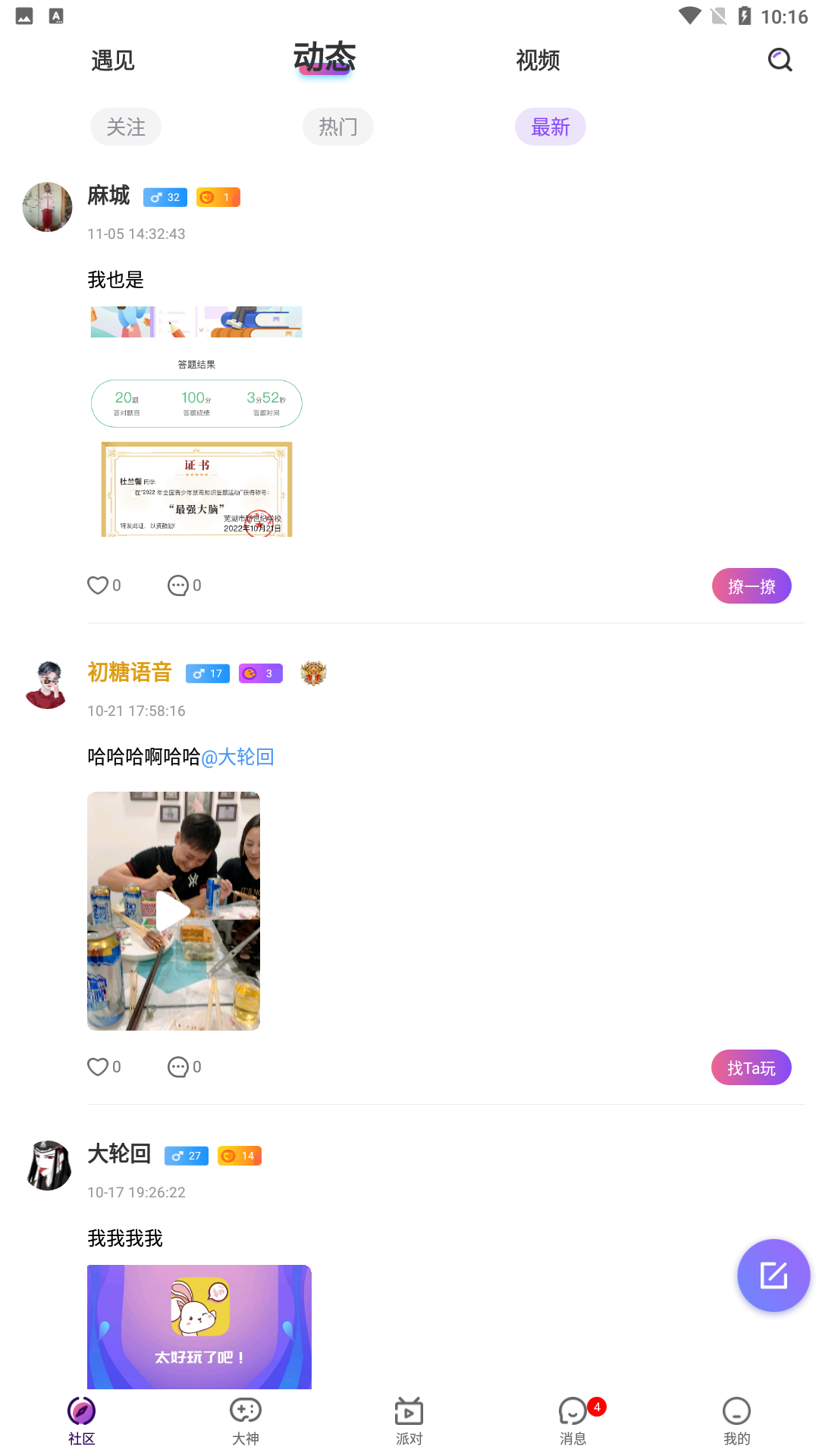Tap the 撩一撩 button on 麻城's post

pyautogui.click(x=751, y=585)
